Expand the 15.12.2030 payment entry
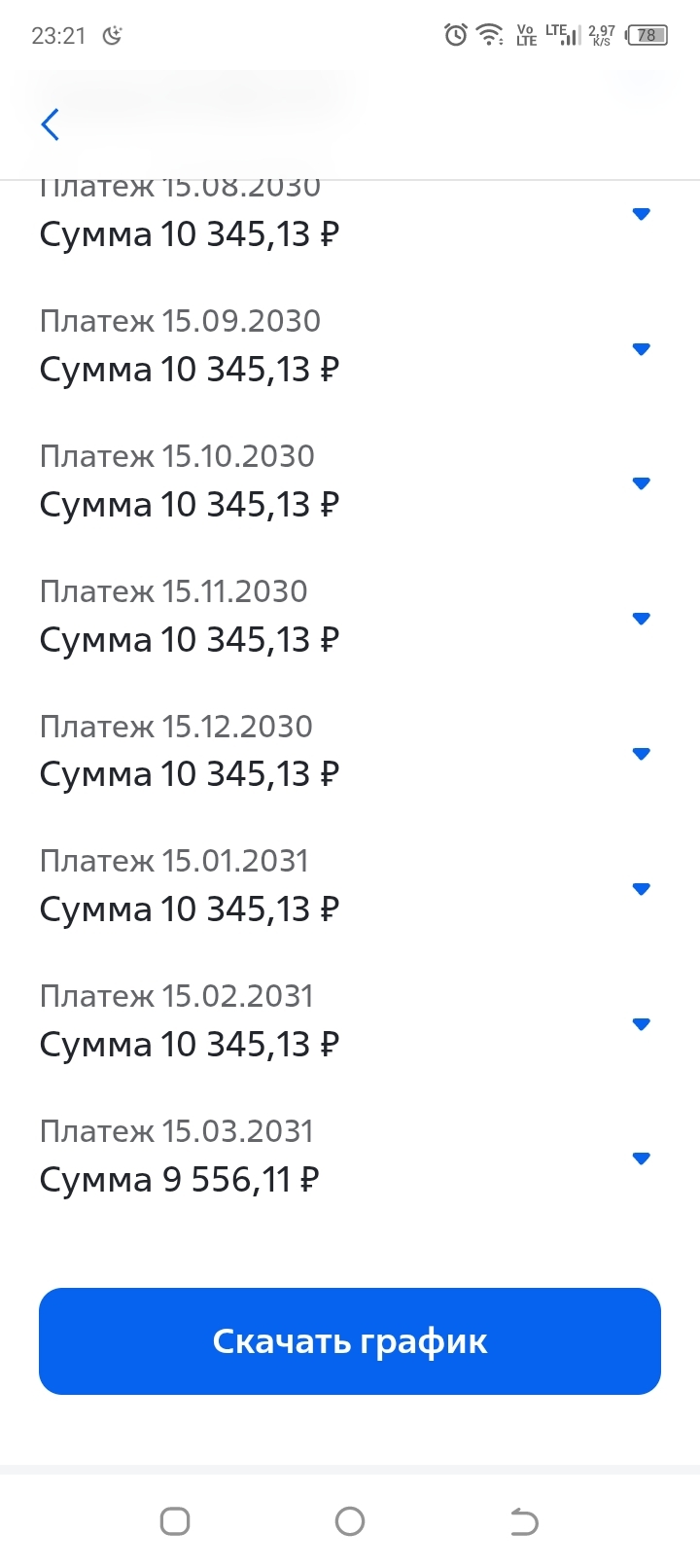 [x=641, y=754]
